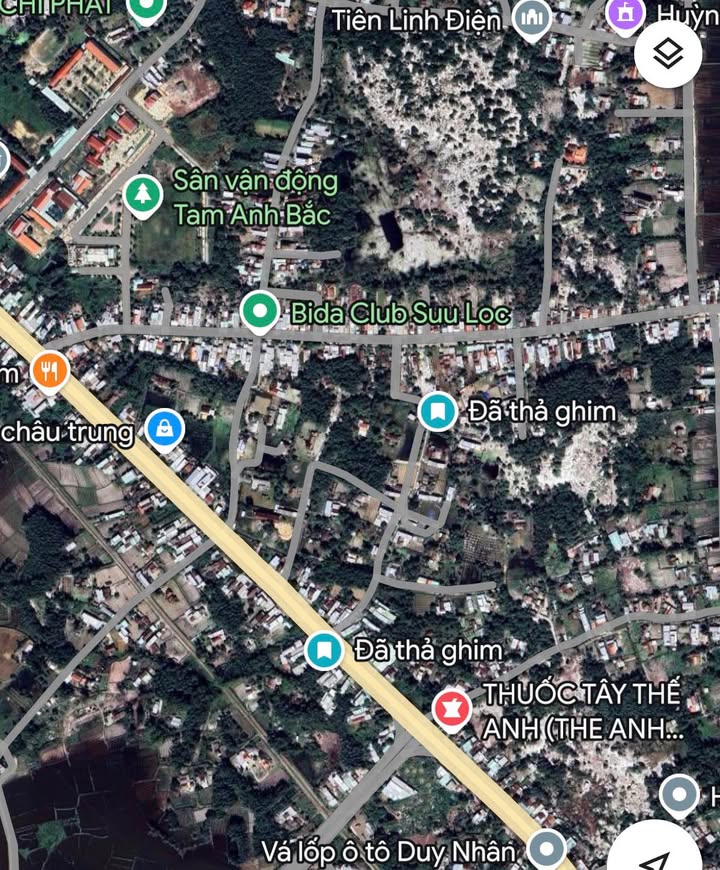Select the Tiên Linh Điện place marker
The width and height of the screenshot is (720, 870).
(532, 18)
